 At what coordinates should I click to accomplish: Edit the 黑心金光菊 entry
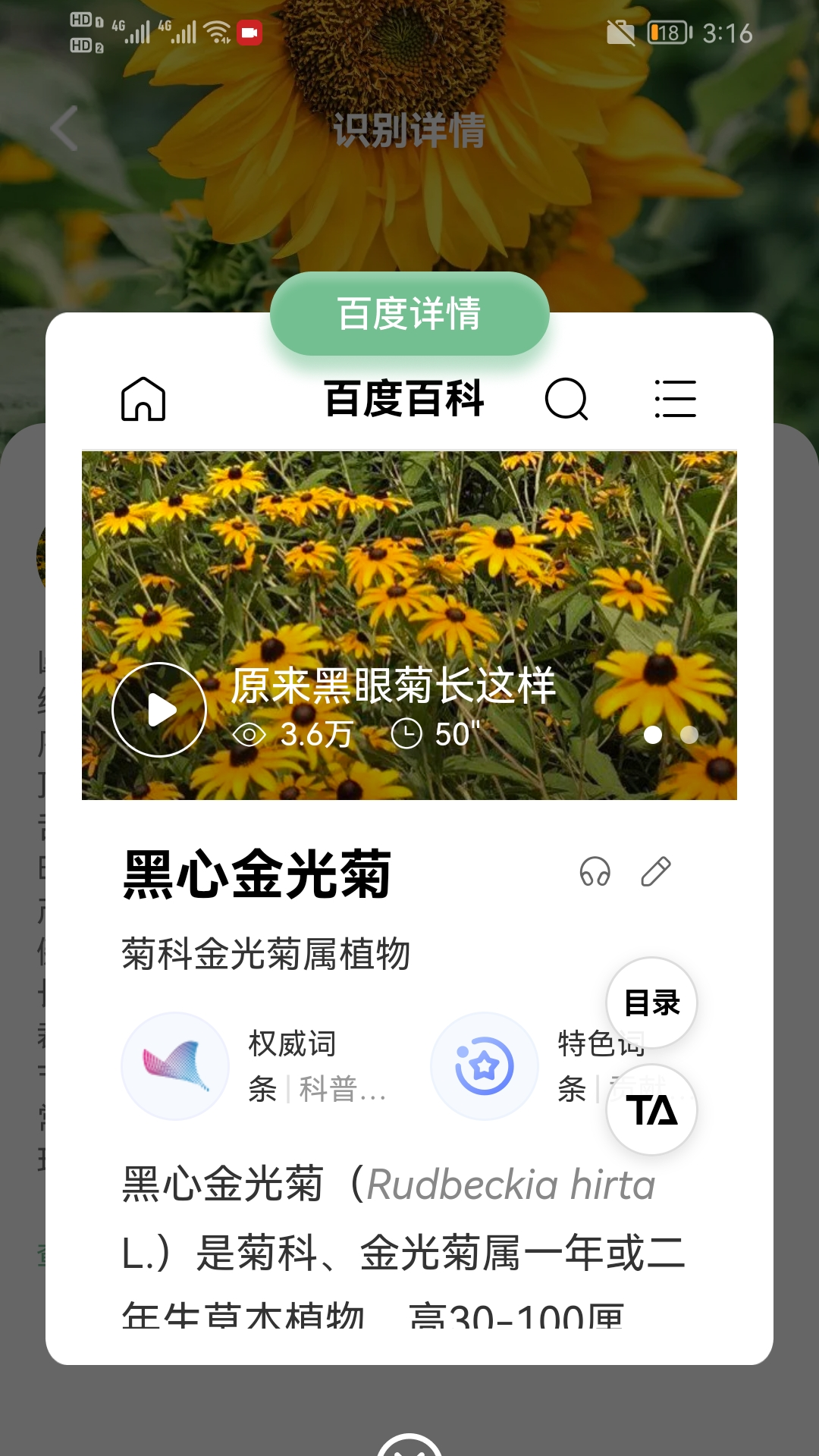(656, 871)
